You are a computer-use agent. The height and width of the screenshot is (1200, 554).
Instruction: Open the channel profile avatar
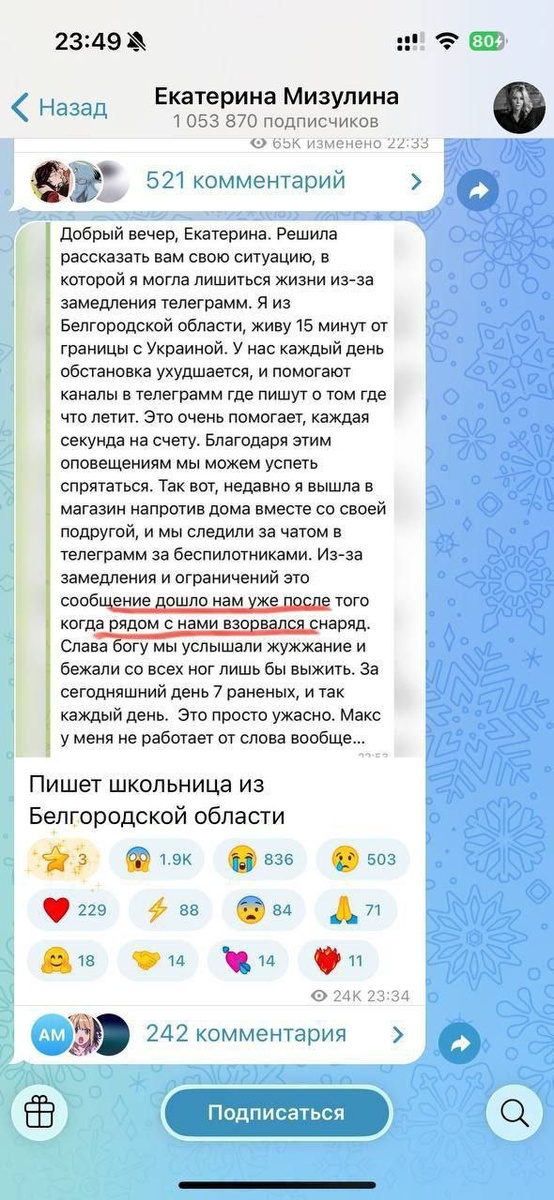pos(519,106)
